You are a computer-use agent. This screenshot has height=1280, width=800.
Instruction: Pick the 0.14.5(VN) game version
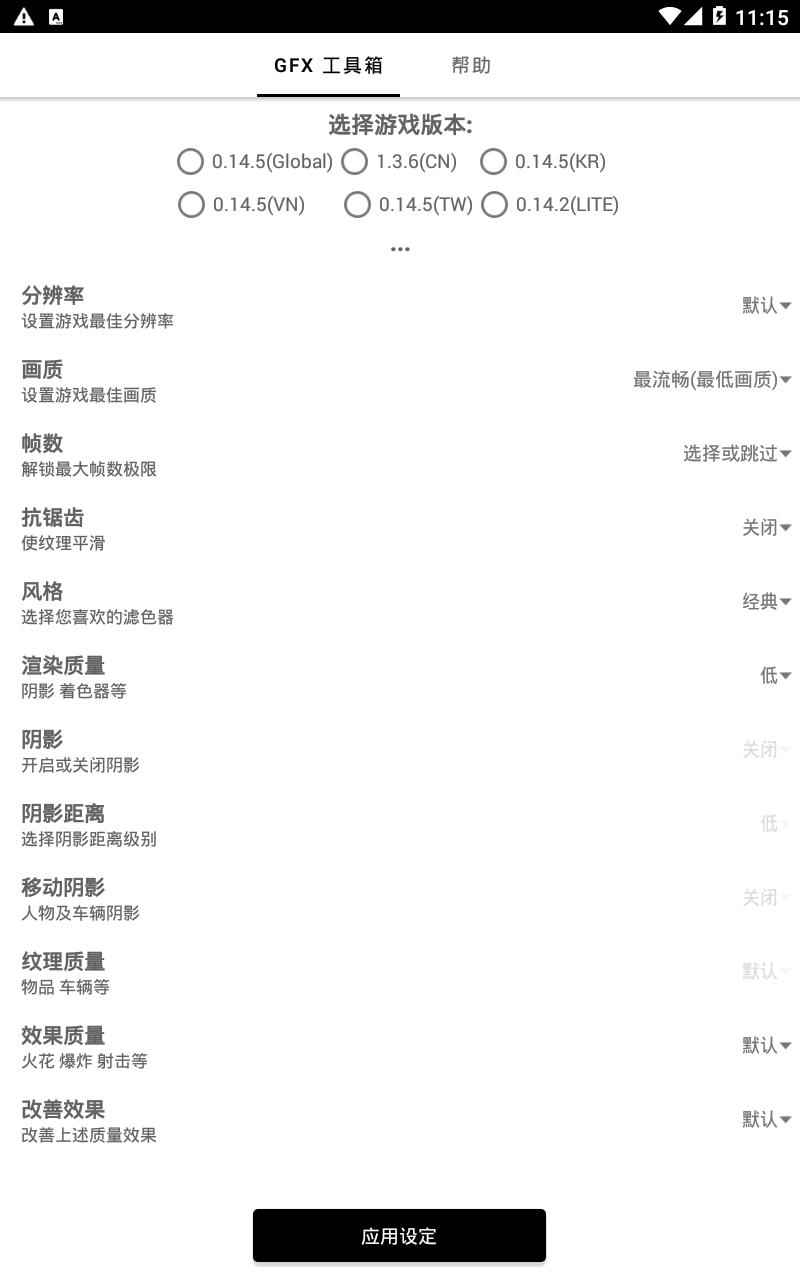coord(241,205)
